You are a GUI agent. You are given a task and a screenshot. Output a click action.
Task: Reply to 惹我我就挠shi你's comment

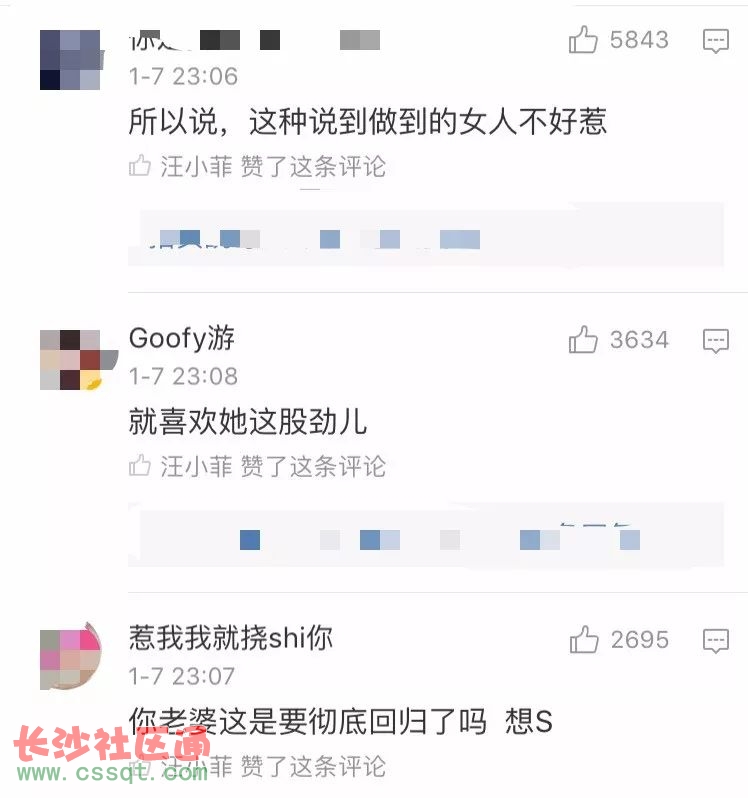tap(716, 641)
